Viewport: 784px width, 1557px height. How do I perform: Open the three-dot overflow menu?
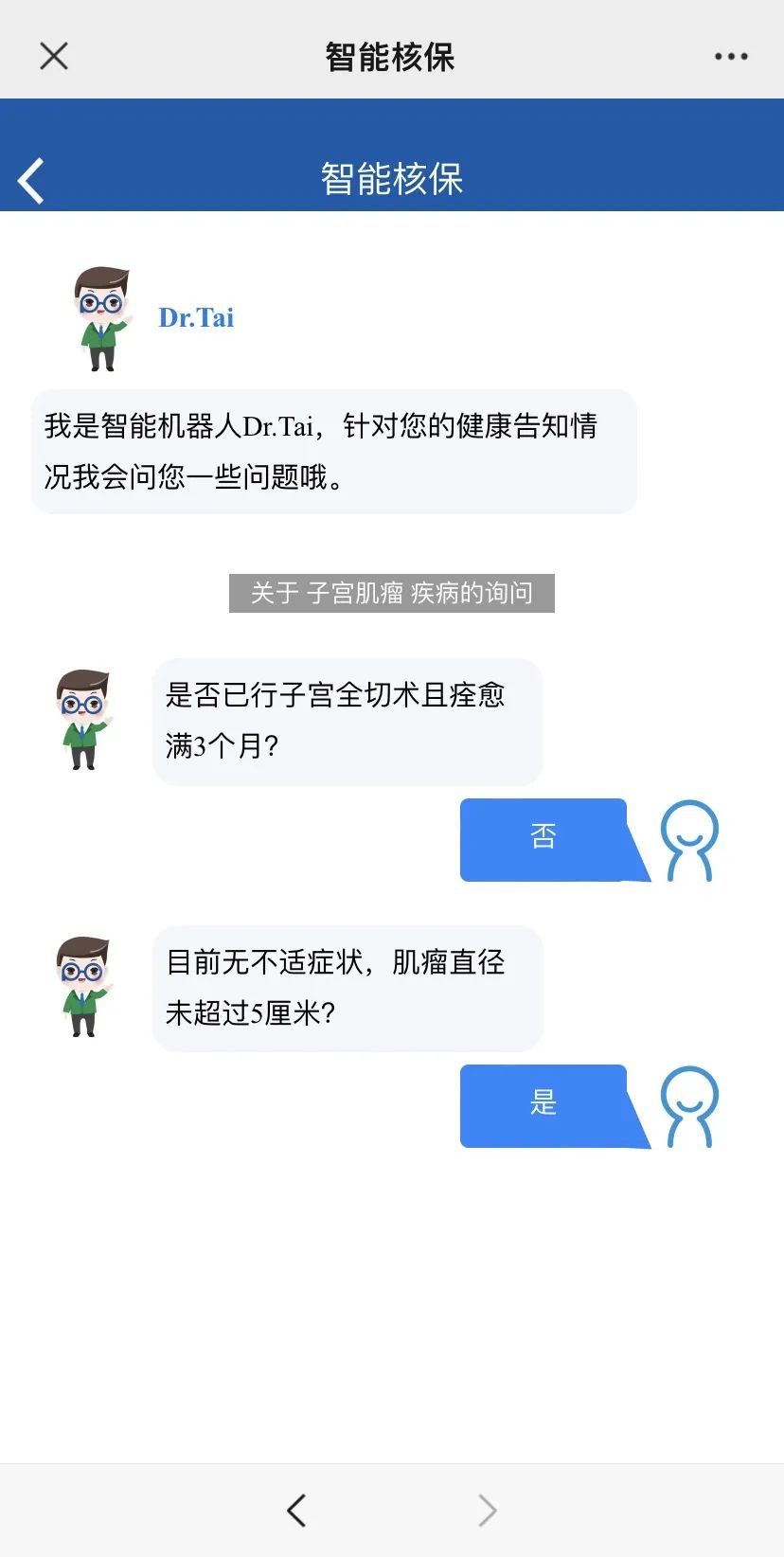(x=730, y=57)
